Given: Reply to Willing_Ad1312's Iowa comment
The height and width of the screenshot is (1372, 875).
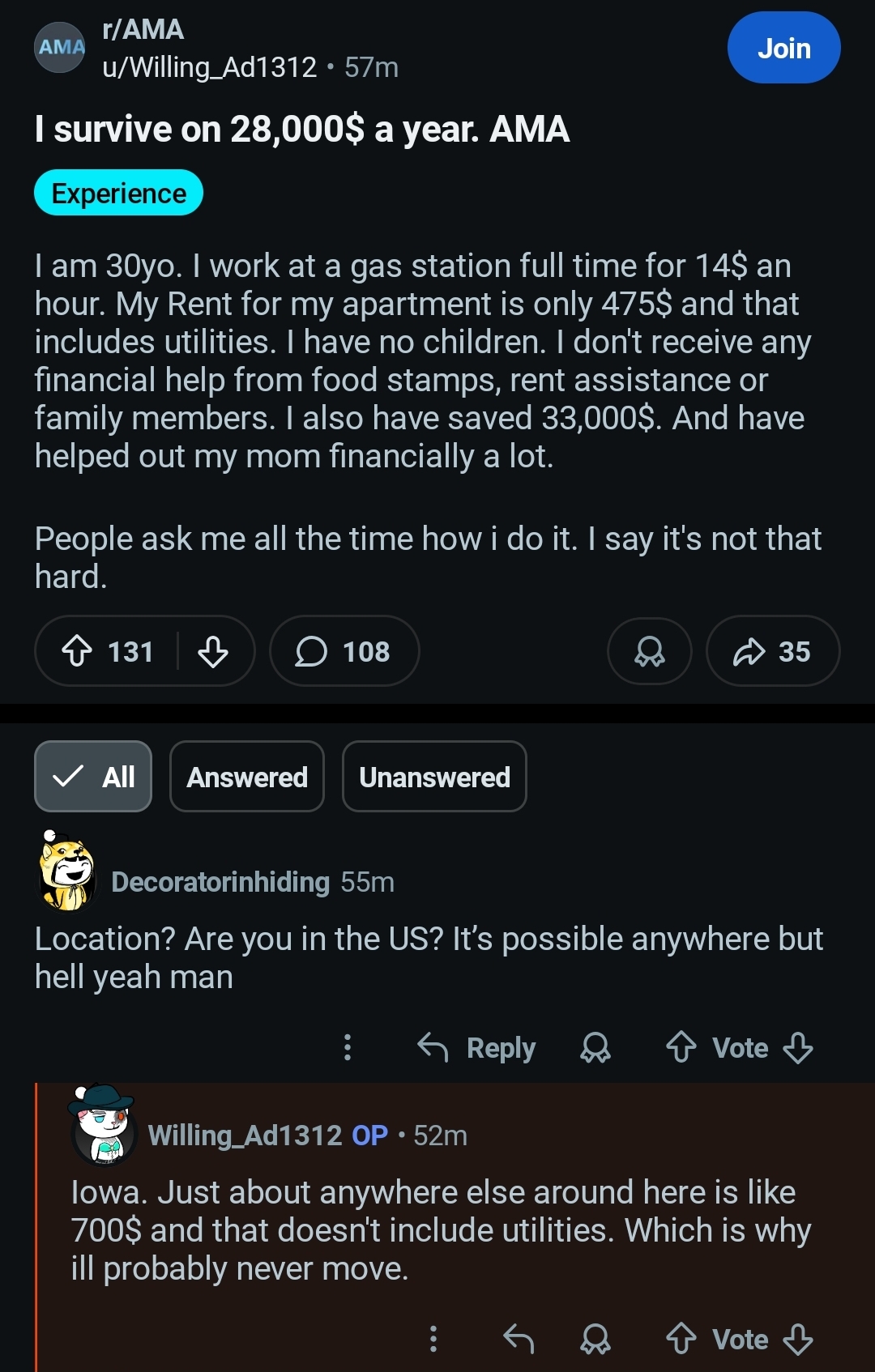Looking at the screenshot, I should pos(519,1339).
